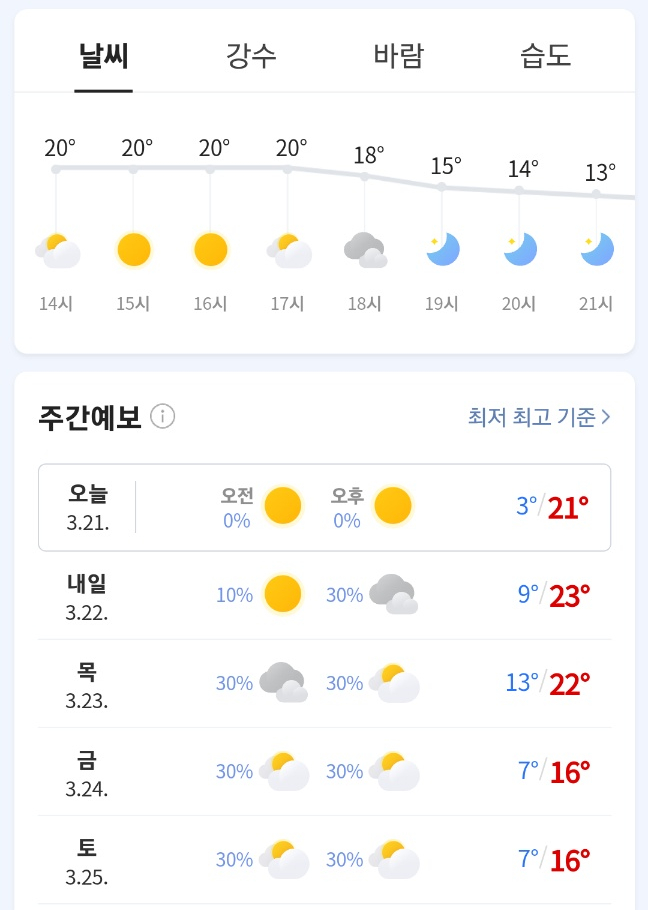648x910 pixels.
Task: Open today's 오늘 3.21. forecast row
Action: [x=324, y=507]
